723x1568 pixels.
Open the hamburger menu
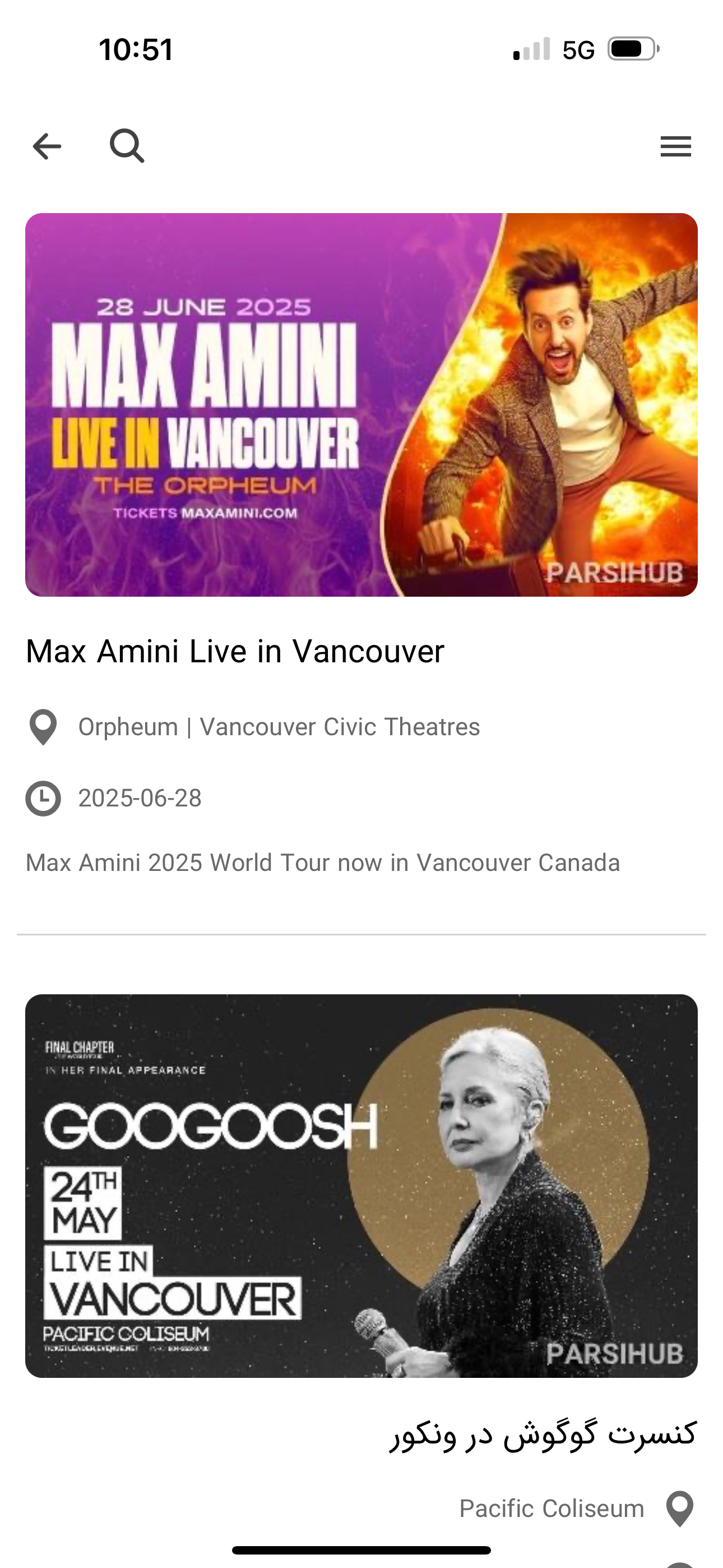pyautogui.click(x=675, y=147)
